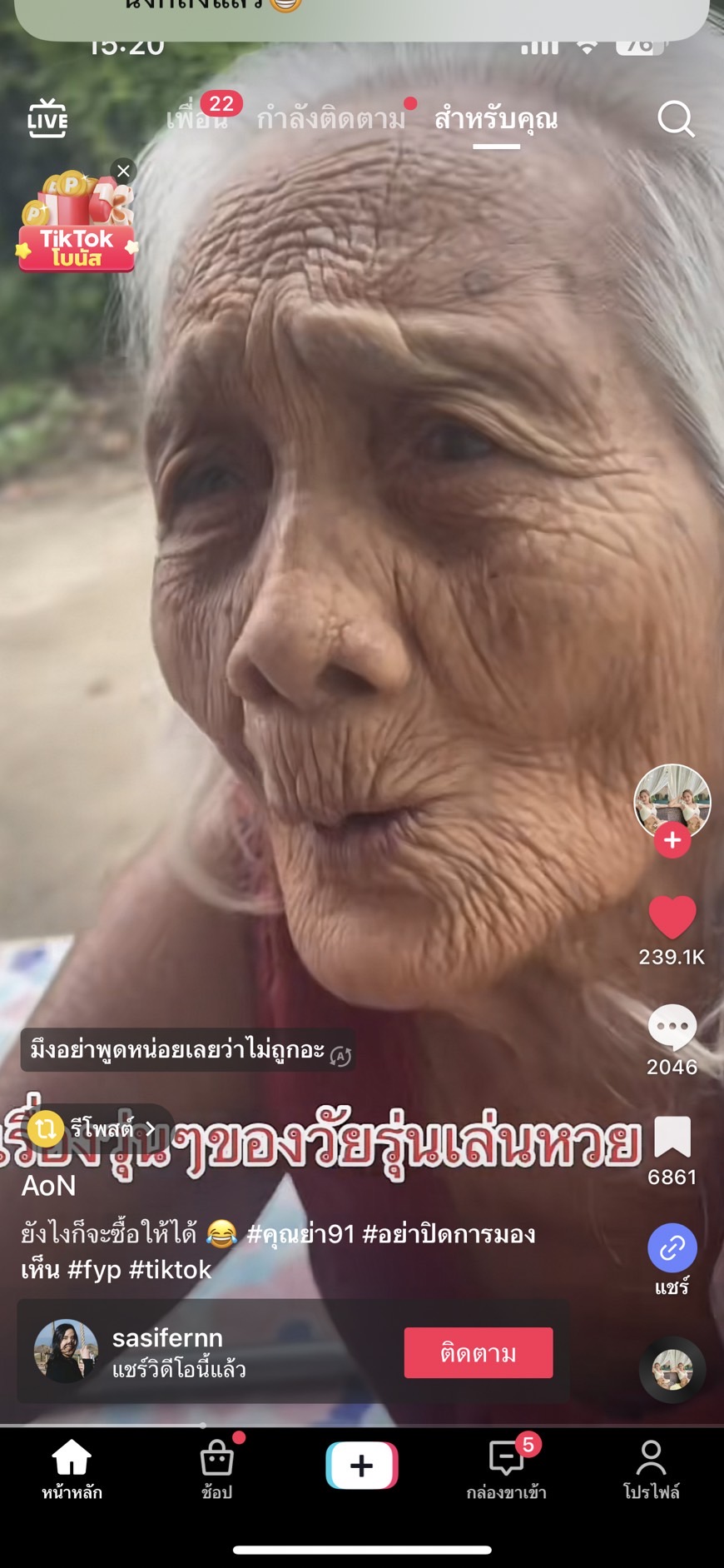724x1568 pixels.
Task: Tap the รีโพสต์ repost chip
Action: pos(92,1128)
